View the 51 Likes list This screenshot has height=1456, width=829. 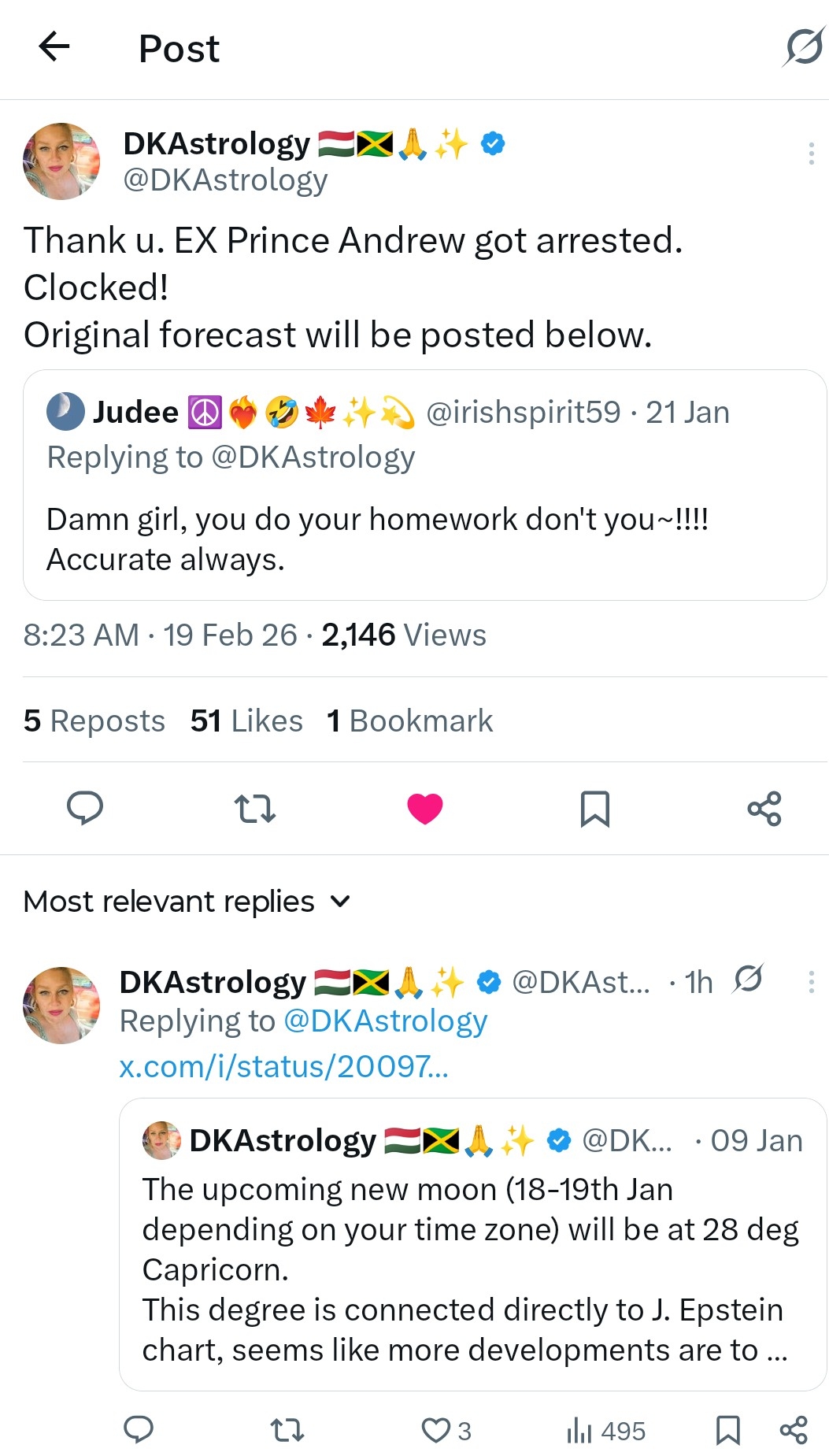coord(246,721)
